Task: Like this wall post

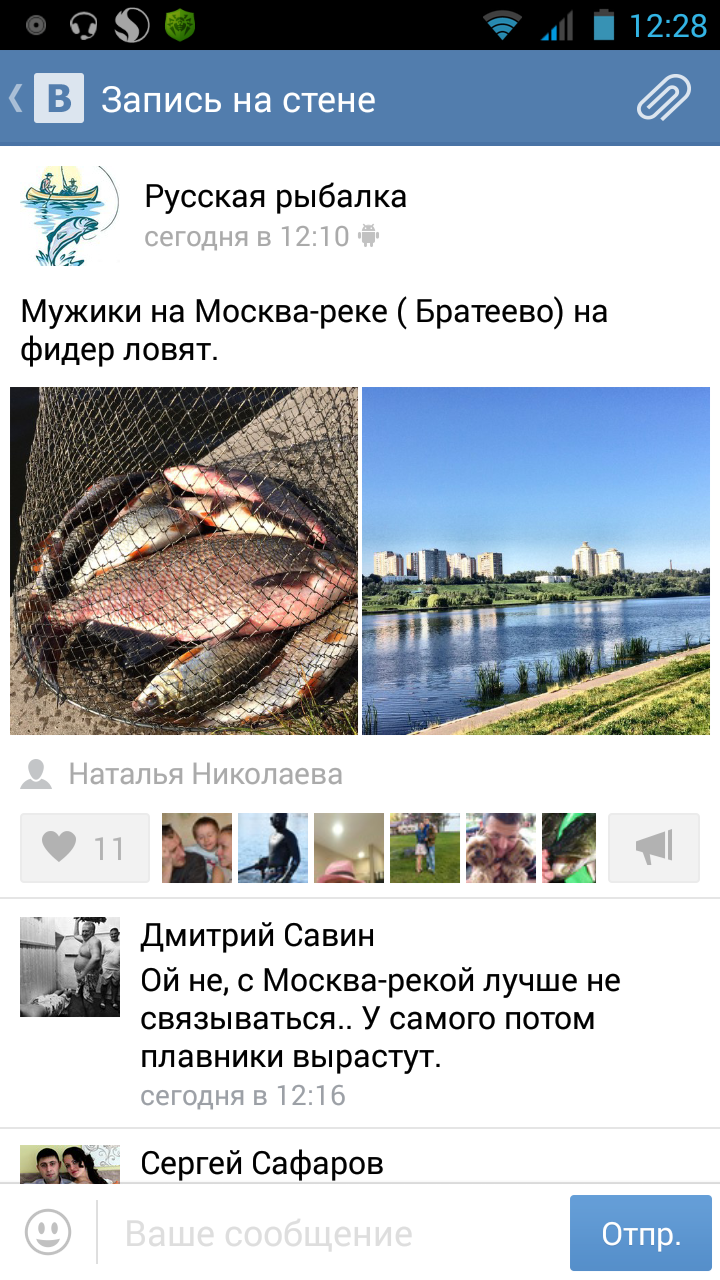Action: [85, 848]
